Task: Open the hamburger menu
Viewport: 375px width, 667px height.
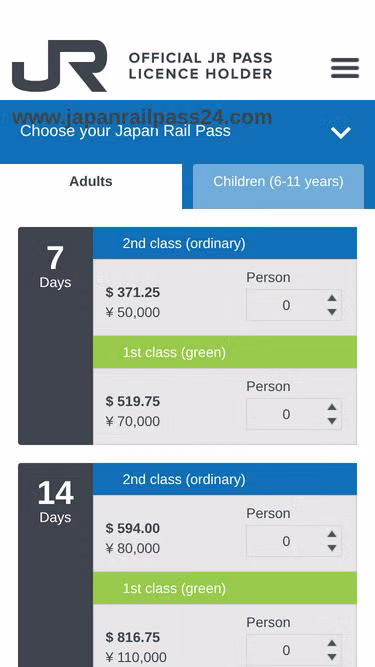Action: click(345, 68)
